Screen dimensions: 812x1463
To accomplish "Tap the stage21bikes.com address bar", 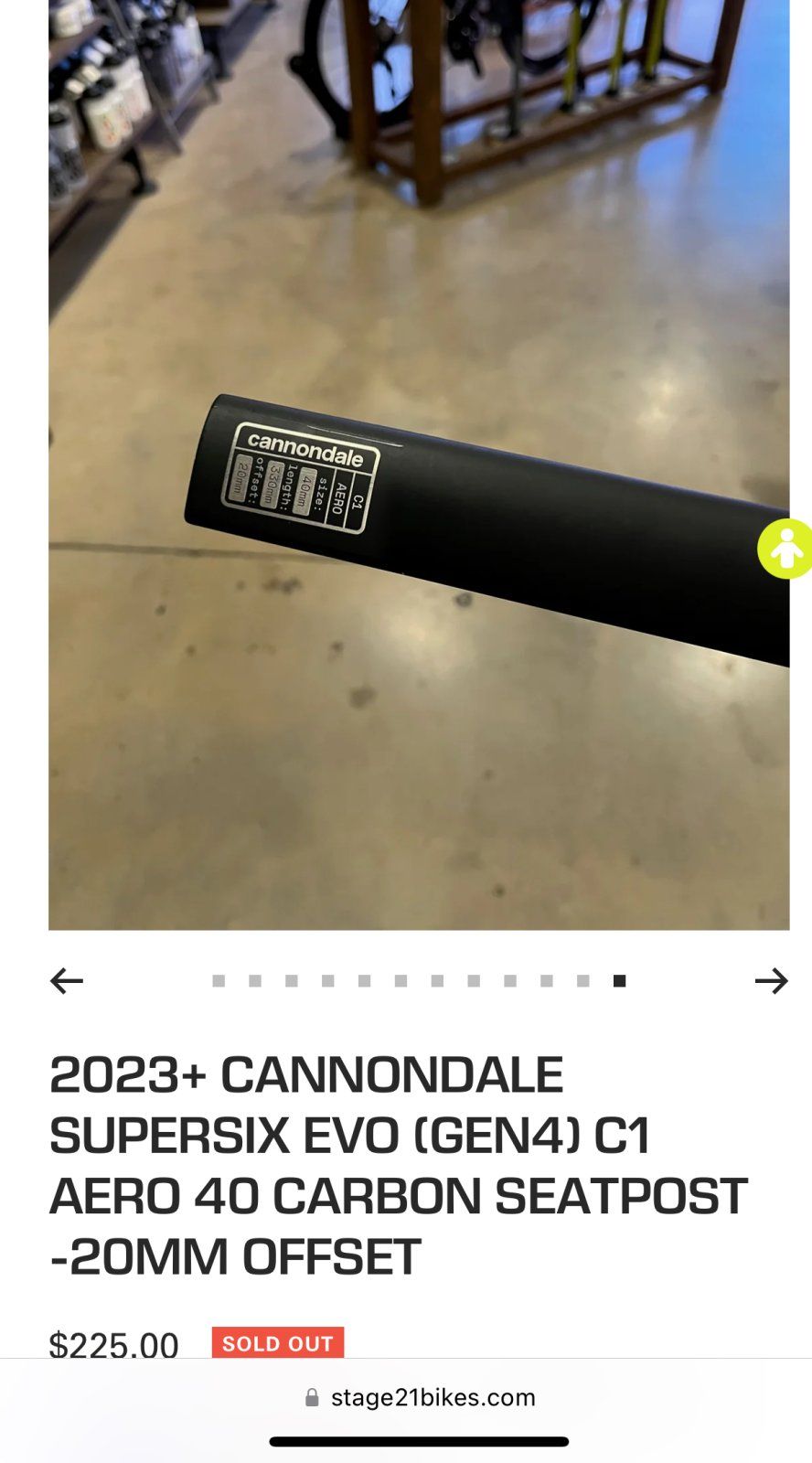I will (x=420, y=1397).
